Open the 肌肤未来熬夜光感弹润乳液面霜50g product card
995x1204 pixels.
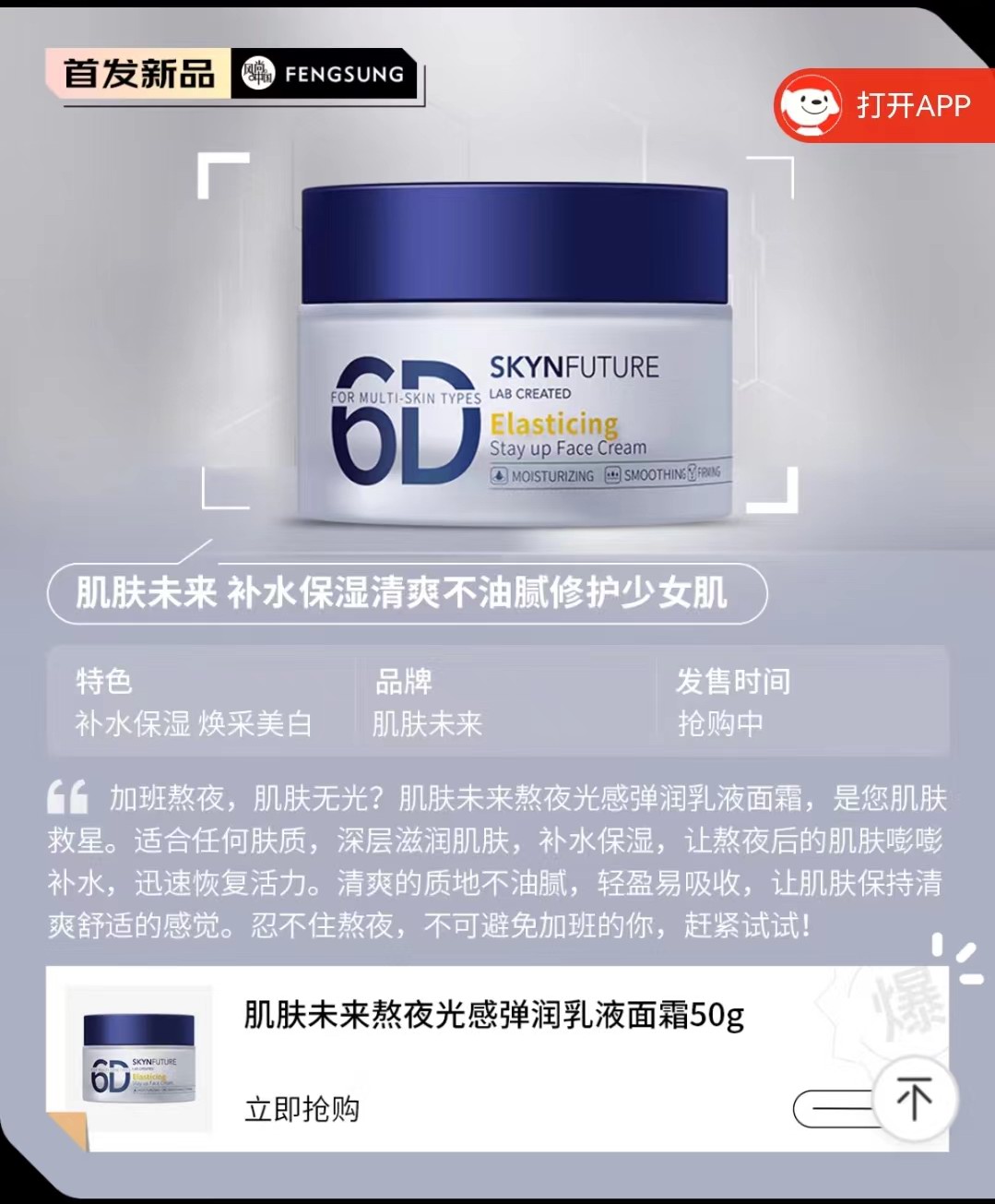point(493,1016)
